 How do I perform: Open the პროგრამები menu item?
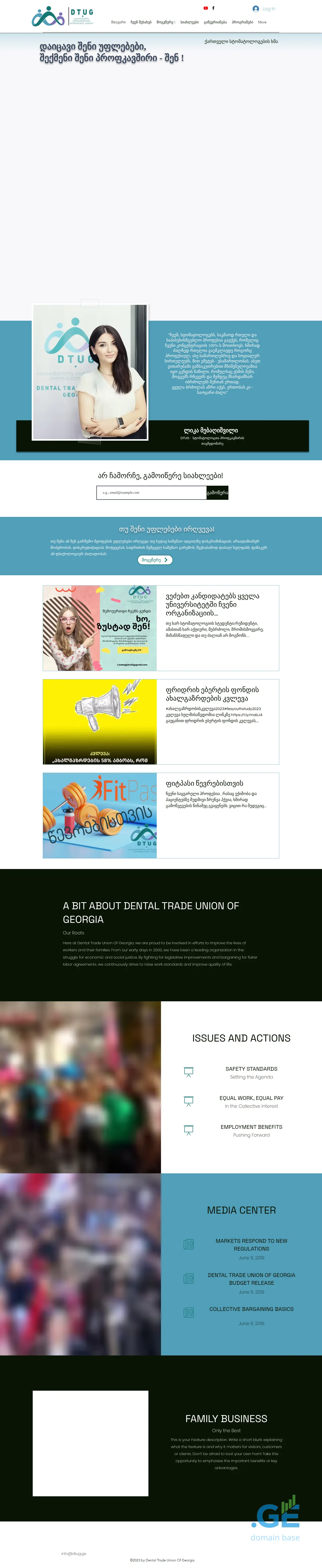coord(242,22)
